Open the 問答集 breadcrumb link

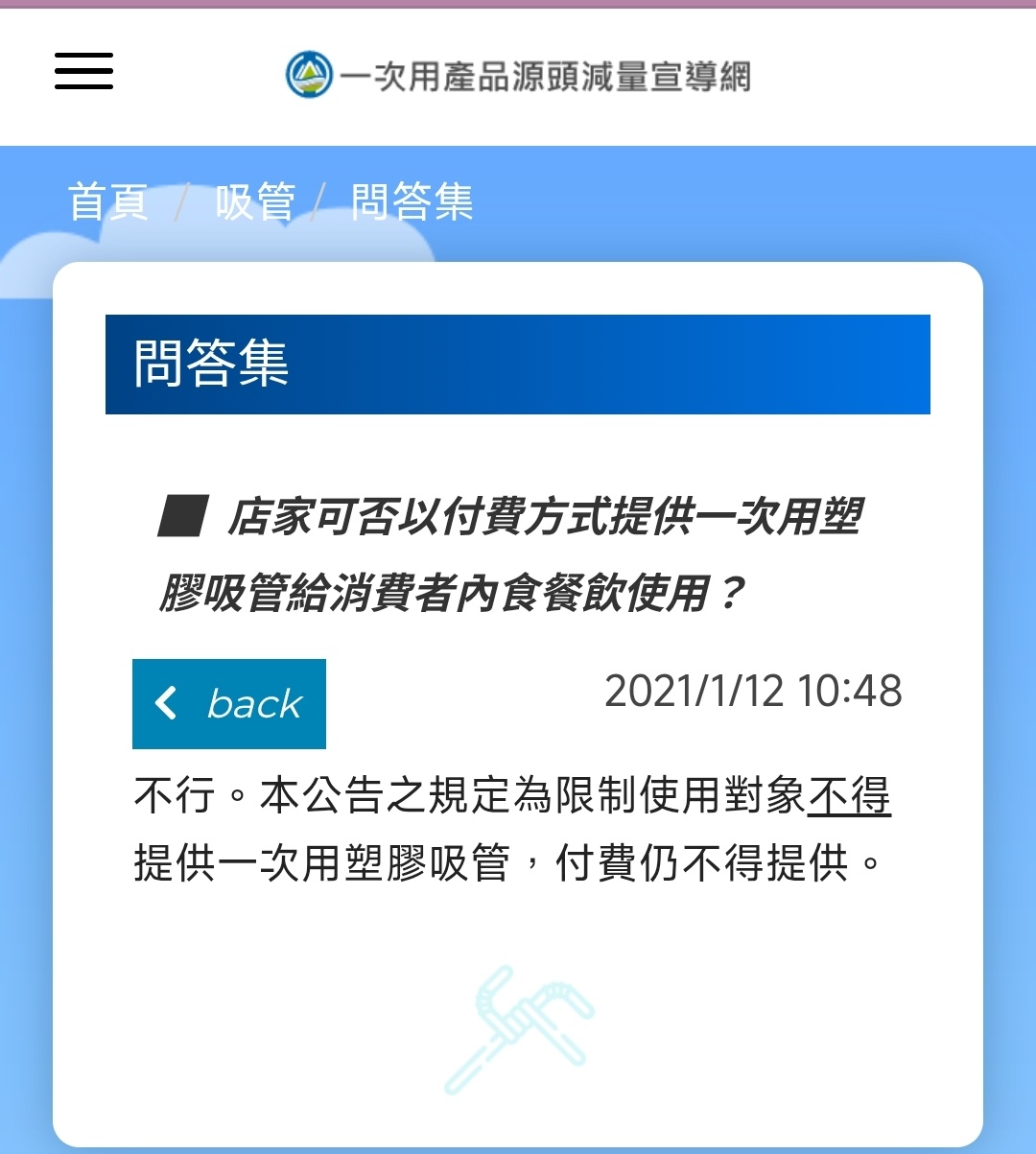(412, 202)
